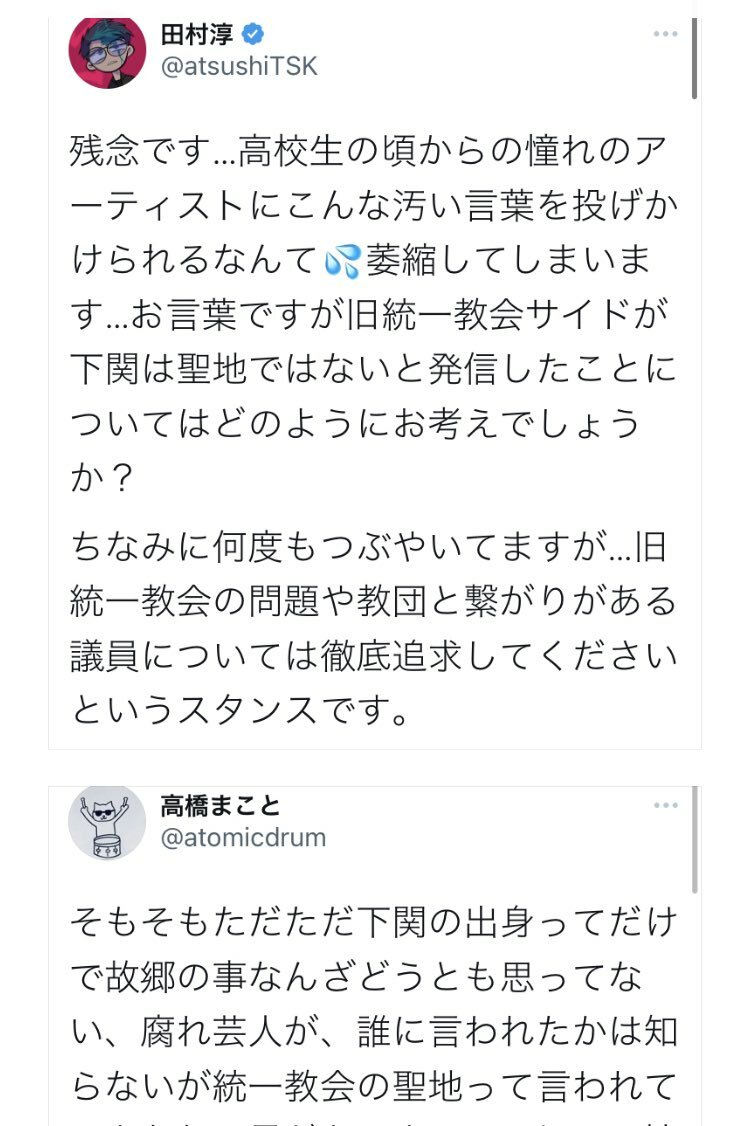Visit the @atomicdrum handle link
Viewport: 750px width, 1126px height.
tap(243, 837)
